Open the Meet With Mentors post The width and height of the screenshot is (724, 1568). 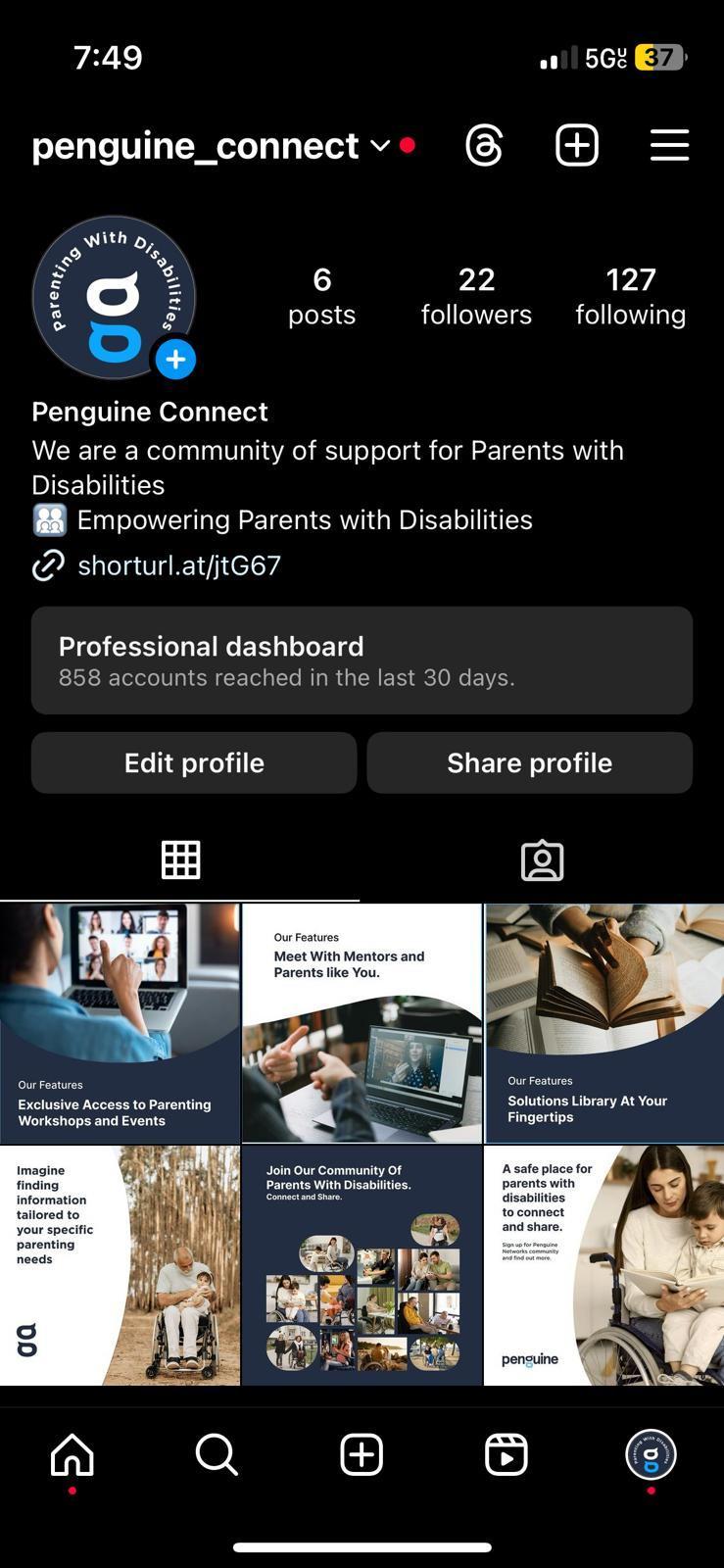pos(362,1023)
